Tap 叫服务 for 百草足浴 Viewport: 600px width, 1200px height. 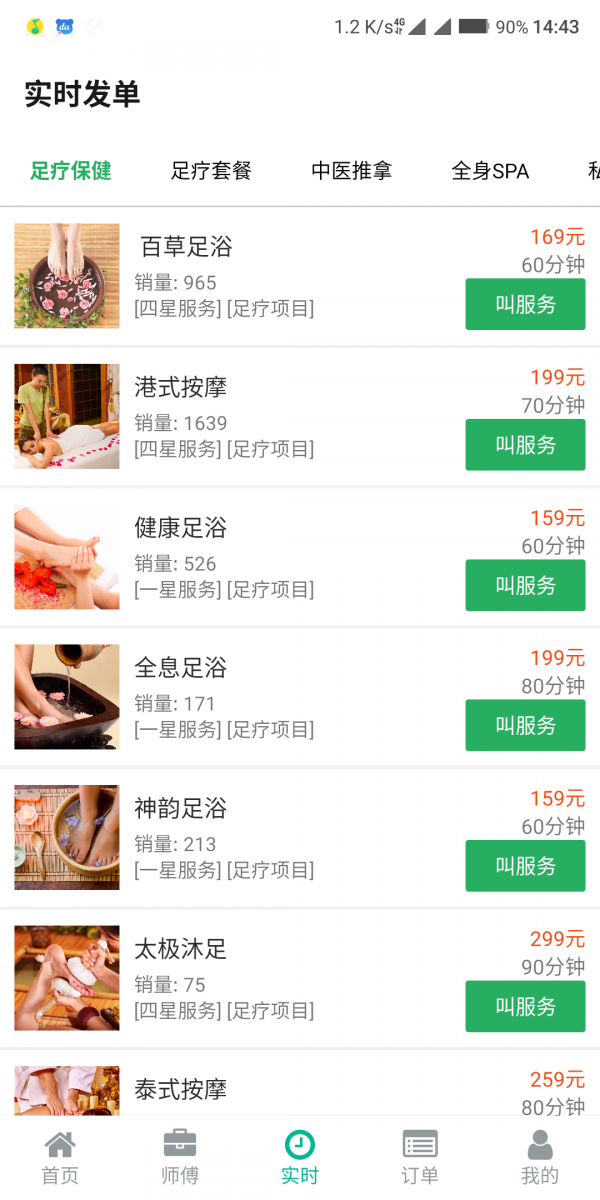[525, 304]
